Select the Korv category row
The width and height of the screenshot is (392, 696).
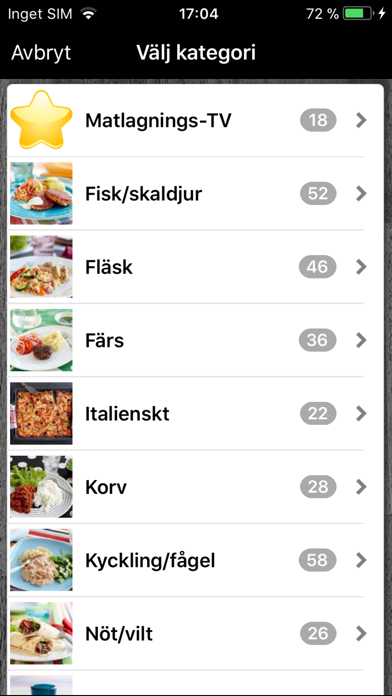pyautogui.click(x=195, y=487)
